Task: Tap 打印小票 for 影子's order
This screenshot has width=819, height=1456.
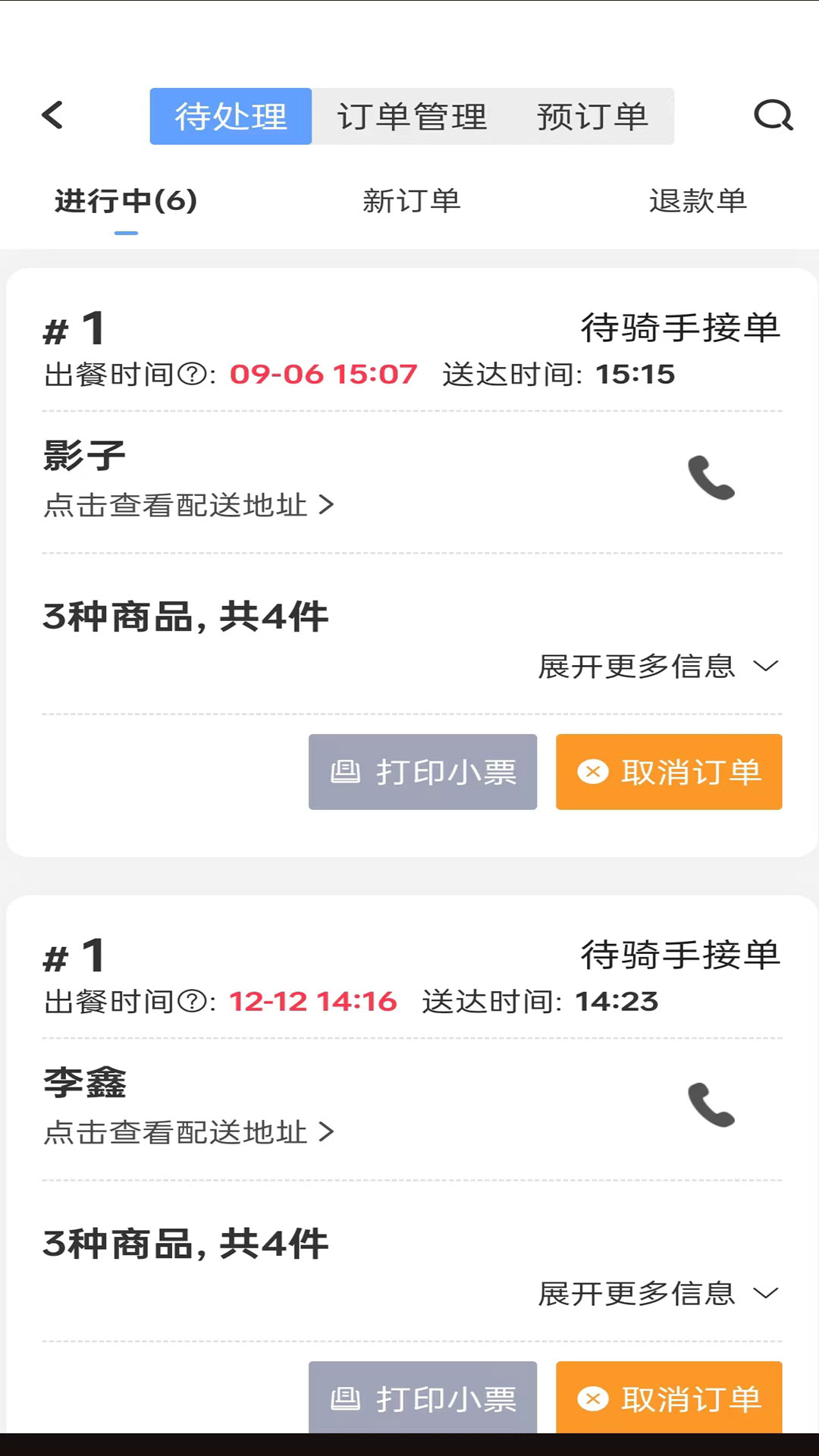Action: pos(422,772)
